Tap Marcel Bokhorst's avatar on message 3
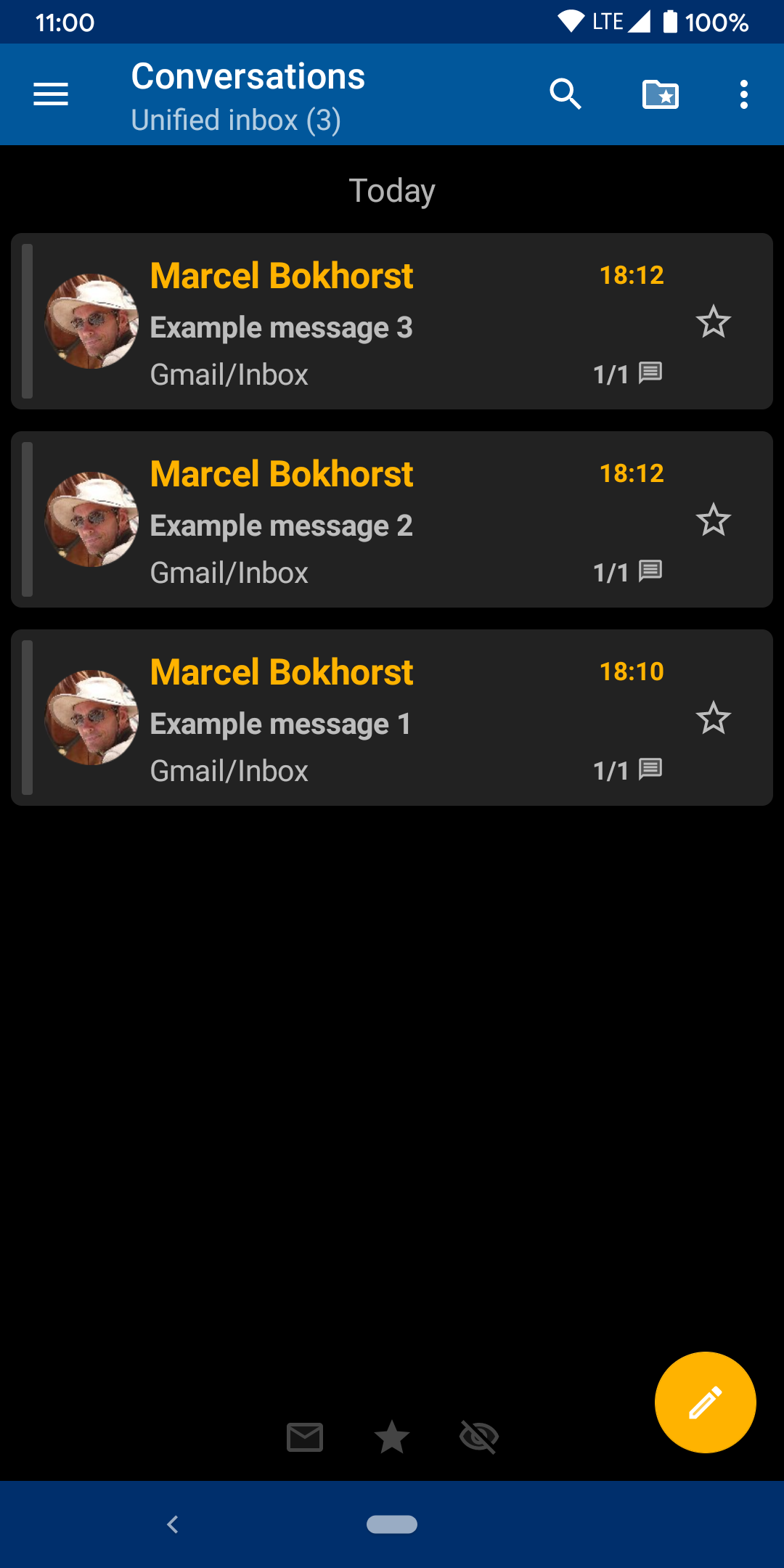This screenshot has height=1568, width=784. point(91,322)
